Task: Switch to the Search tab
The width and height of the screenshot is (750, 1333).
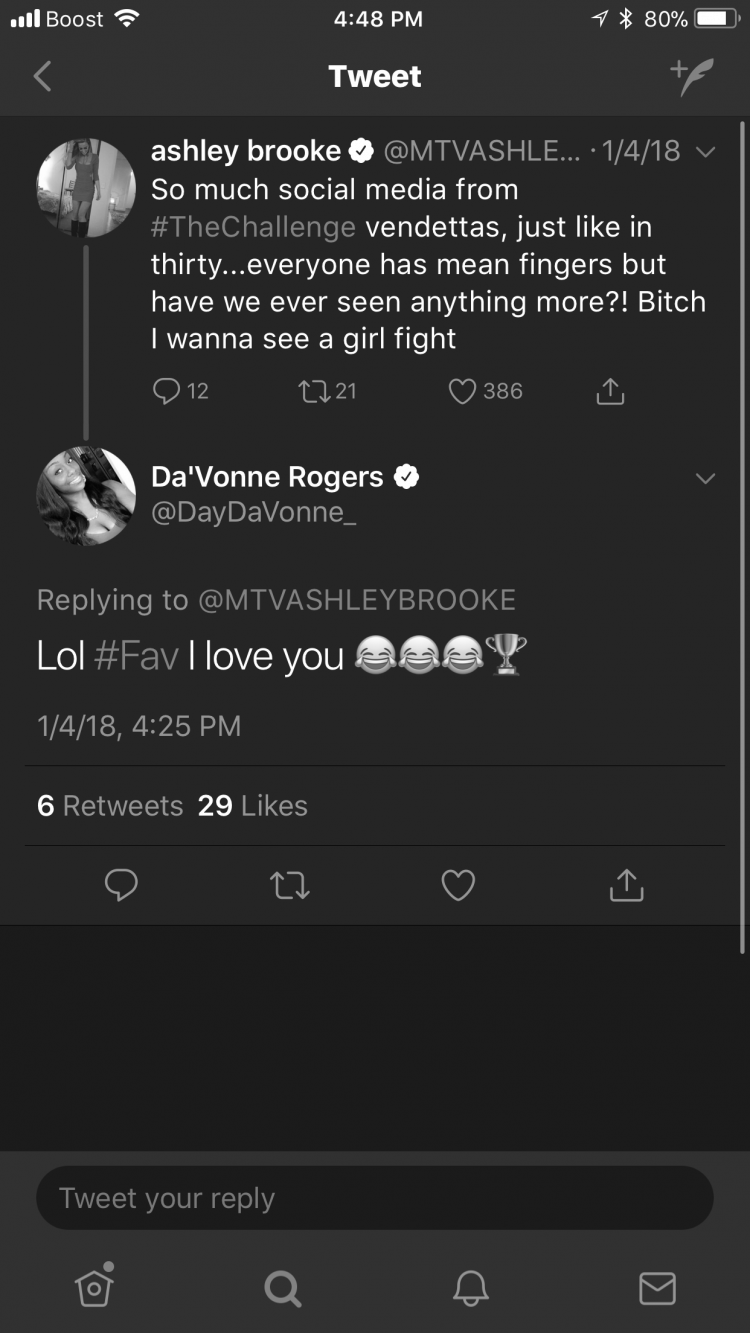Action: pyautogui.click(x=282, y=1288)
